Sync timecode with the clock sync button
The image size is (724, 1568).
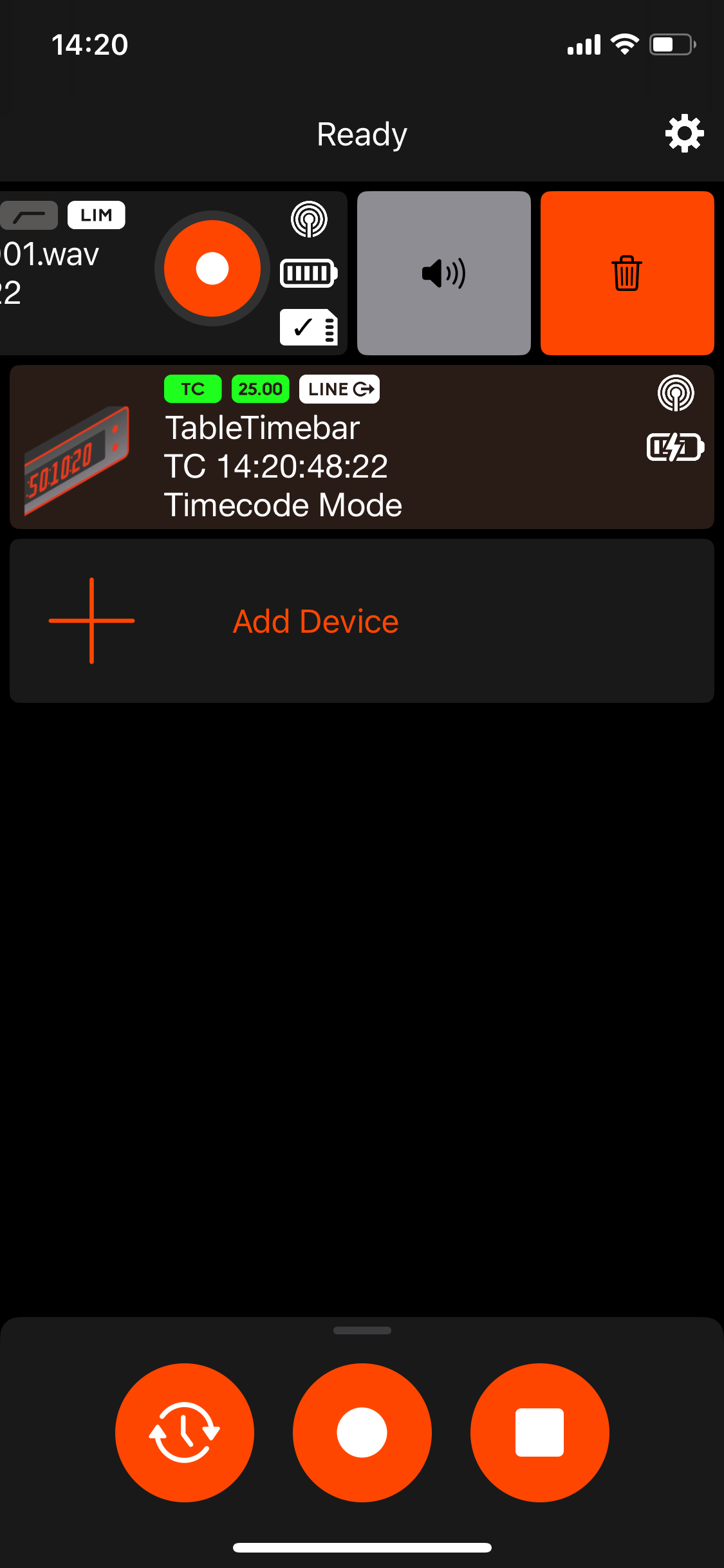point(185,1432)
